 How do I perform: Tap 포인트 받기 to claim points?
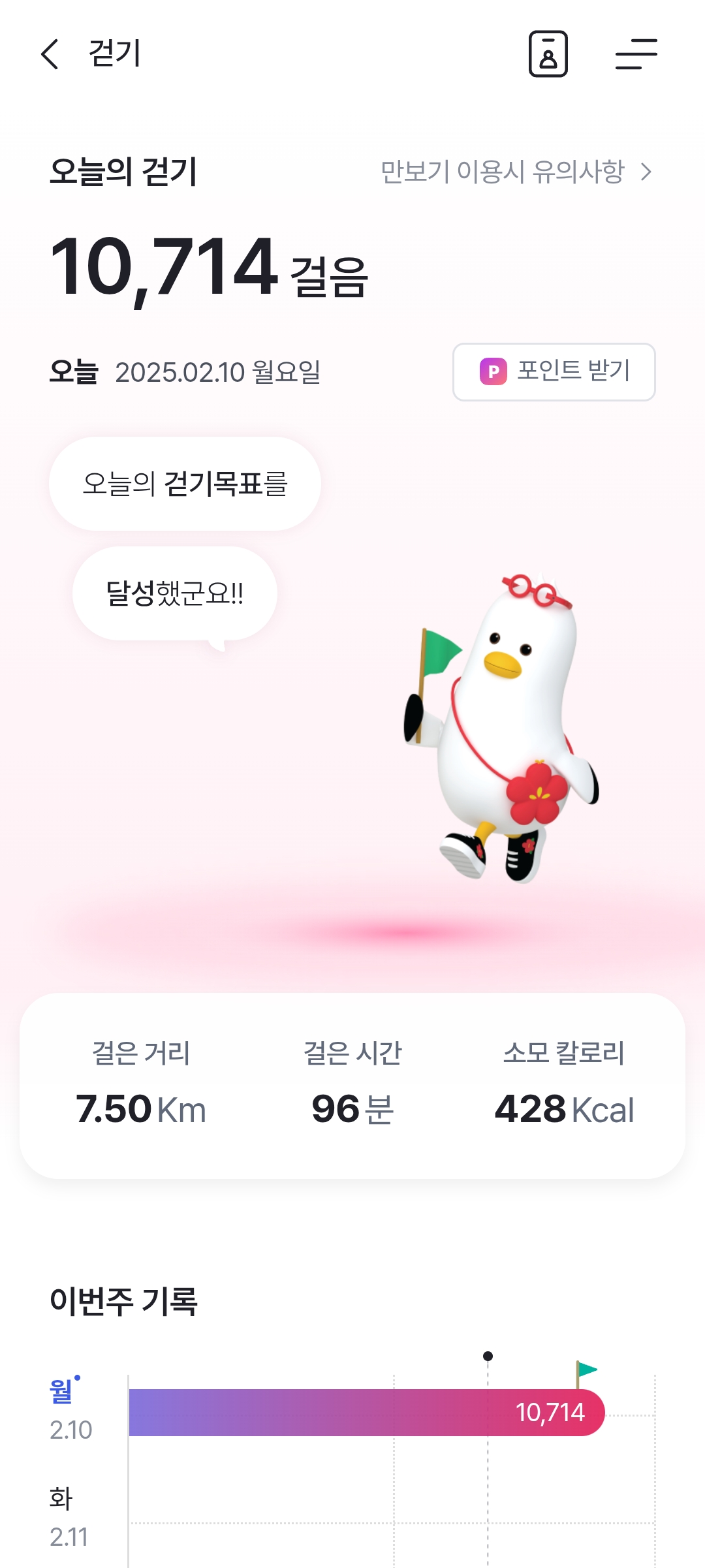(x=554, y=371)
